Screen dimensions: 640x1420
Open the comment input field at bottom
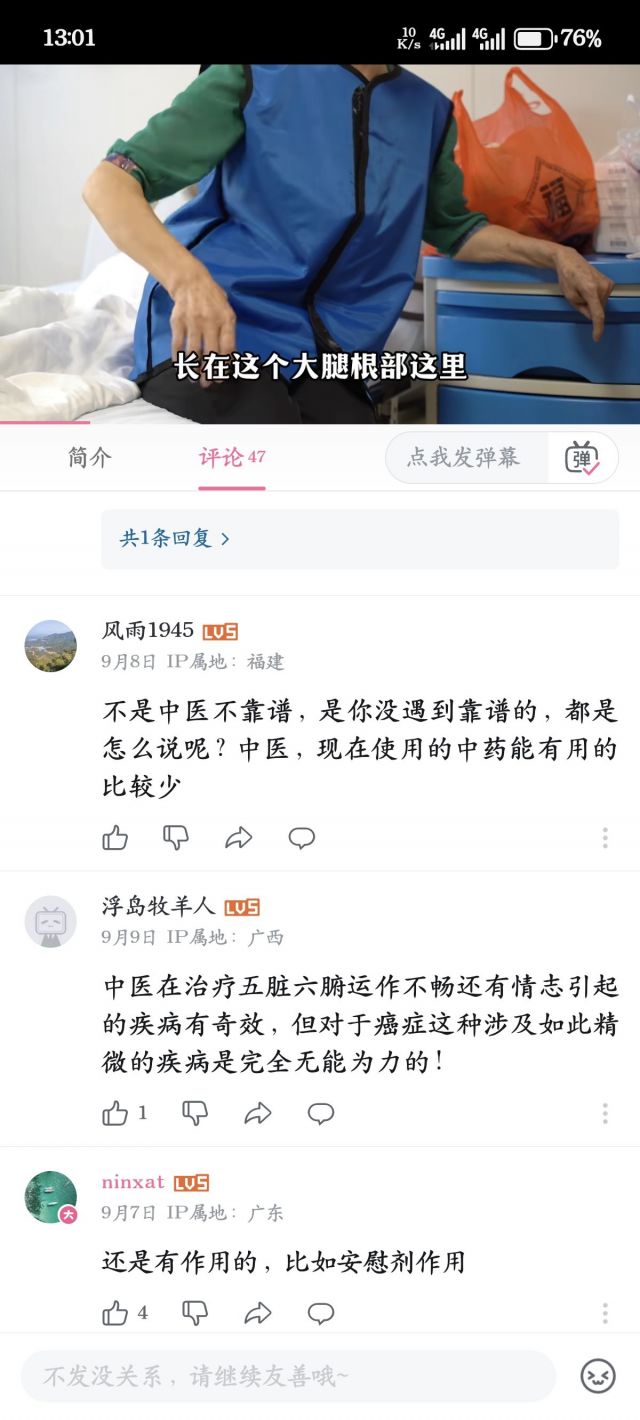coord(288,1377)
